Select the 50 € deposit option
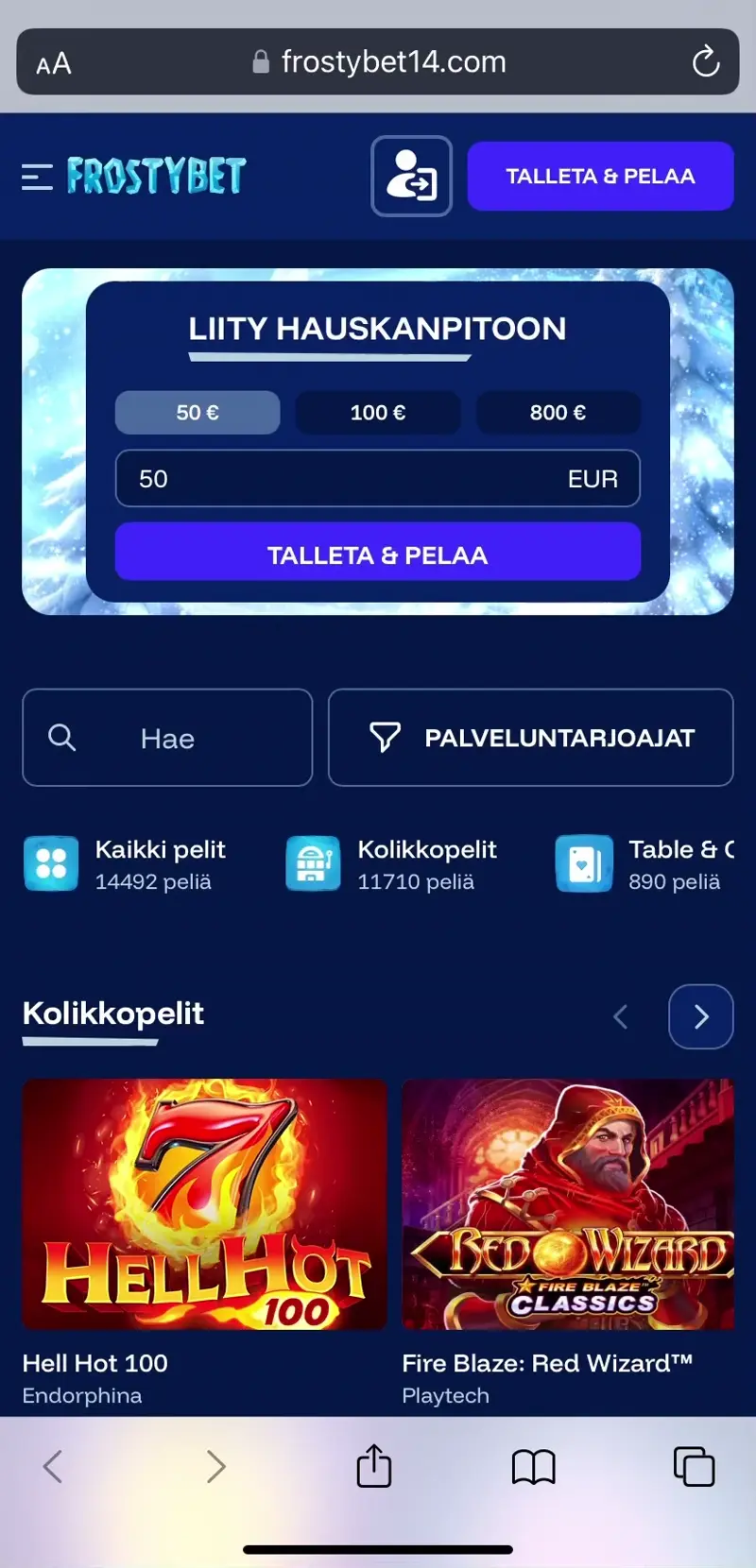This screenshot has height=1568, width=756. (x=198, y=412)
